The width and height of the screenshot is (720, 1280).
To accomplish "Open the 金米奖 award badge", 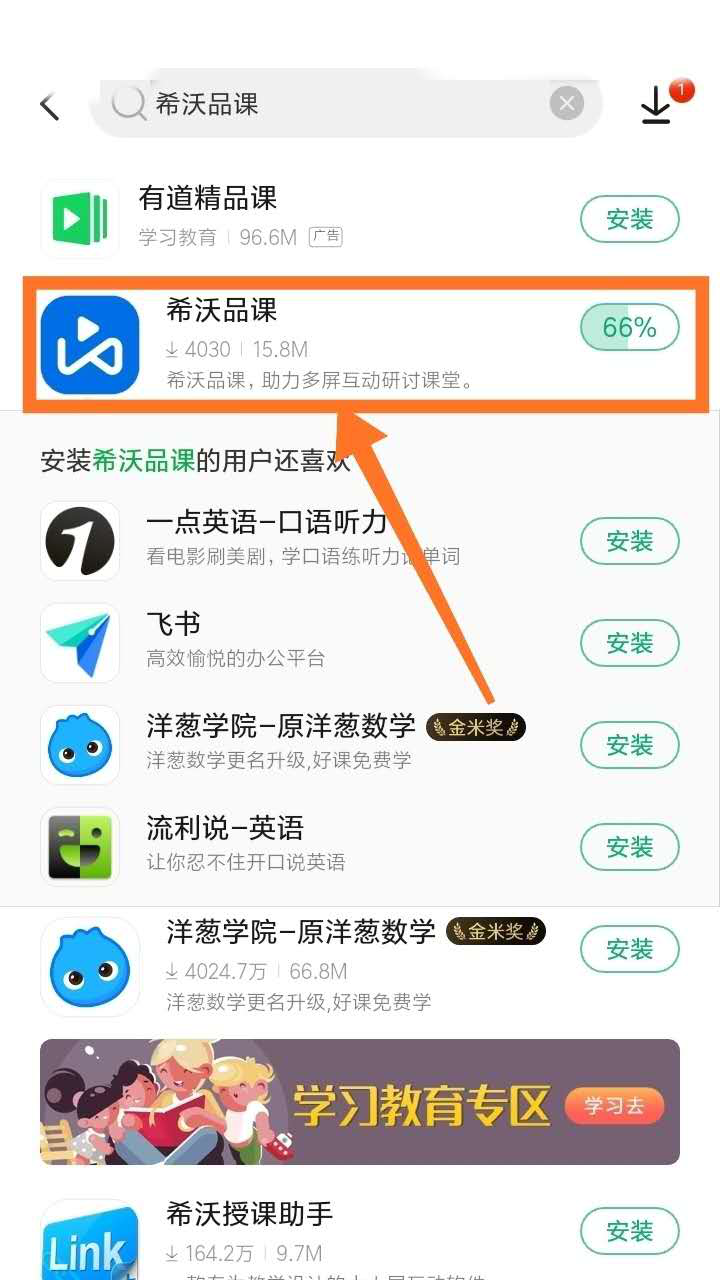I will (x=478, y=727).
